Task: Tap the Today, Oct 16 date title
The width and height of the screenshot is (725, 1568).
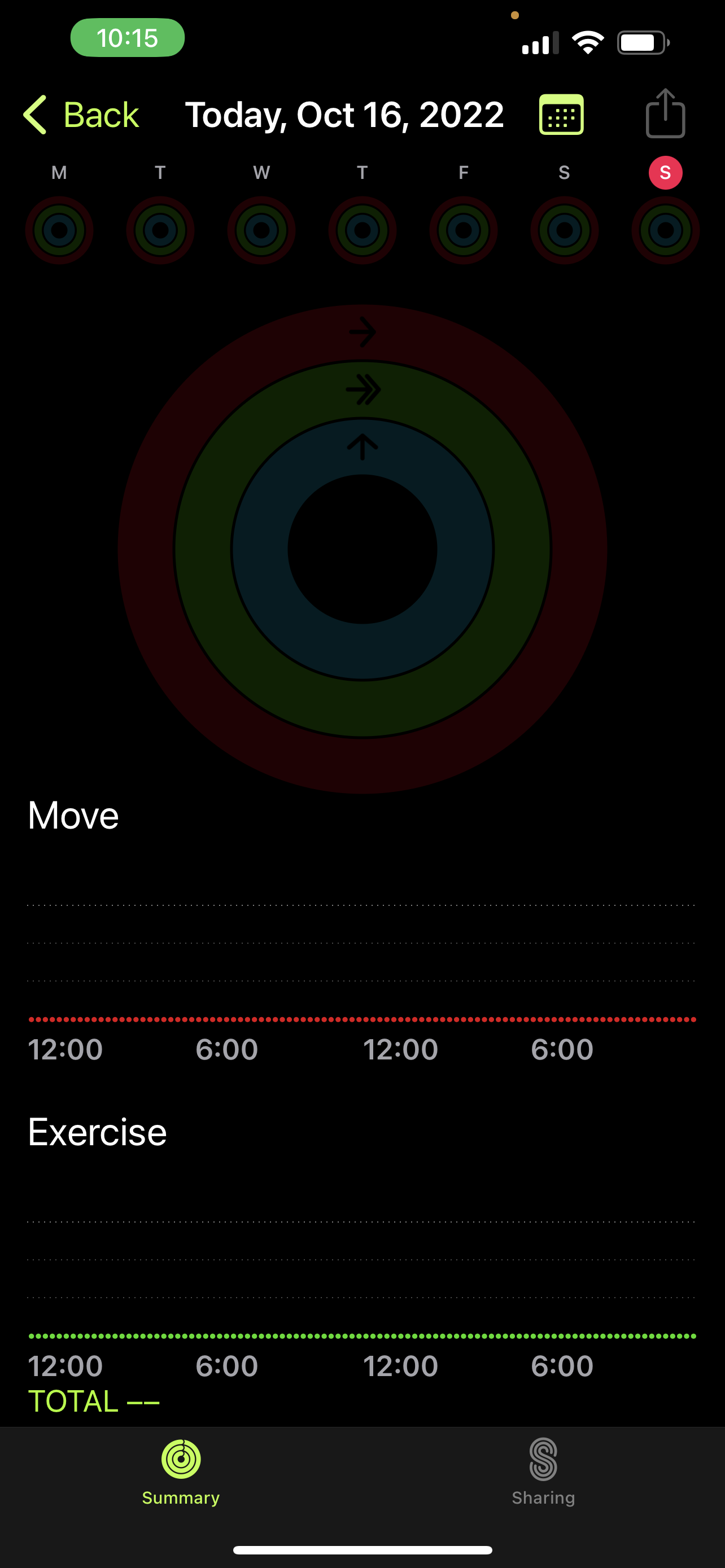Action: 344,114
